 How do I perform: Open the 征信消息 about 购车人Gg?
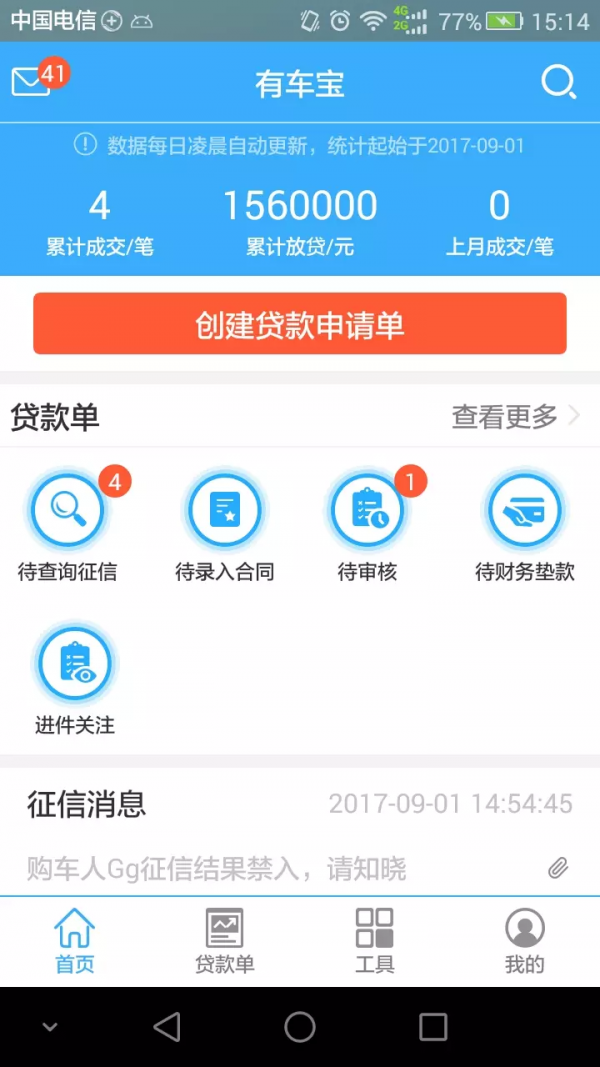pyautogui.click(x=300, y=836)
